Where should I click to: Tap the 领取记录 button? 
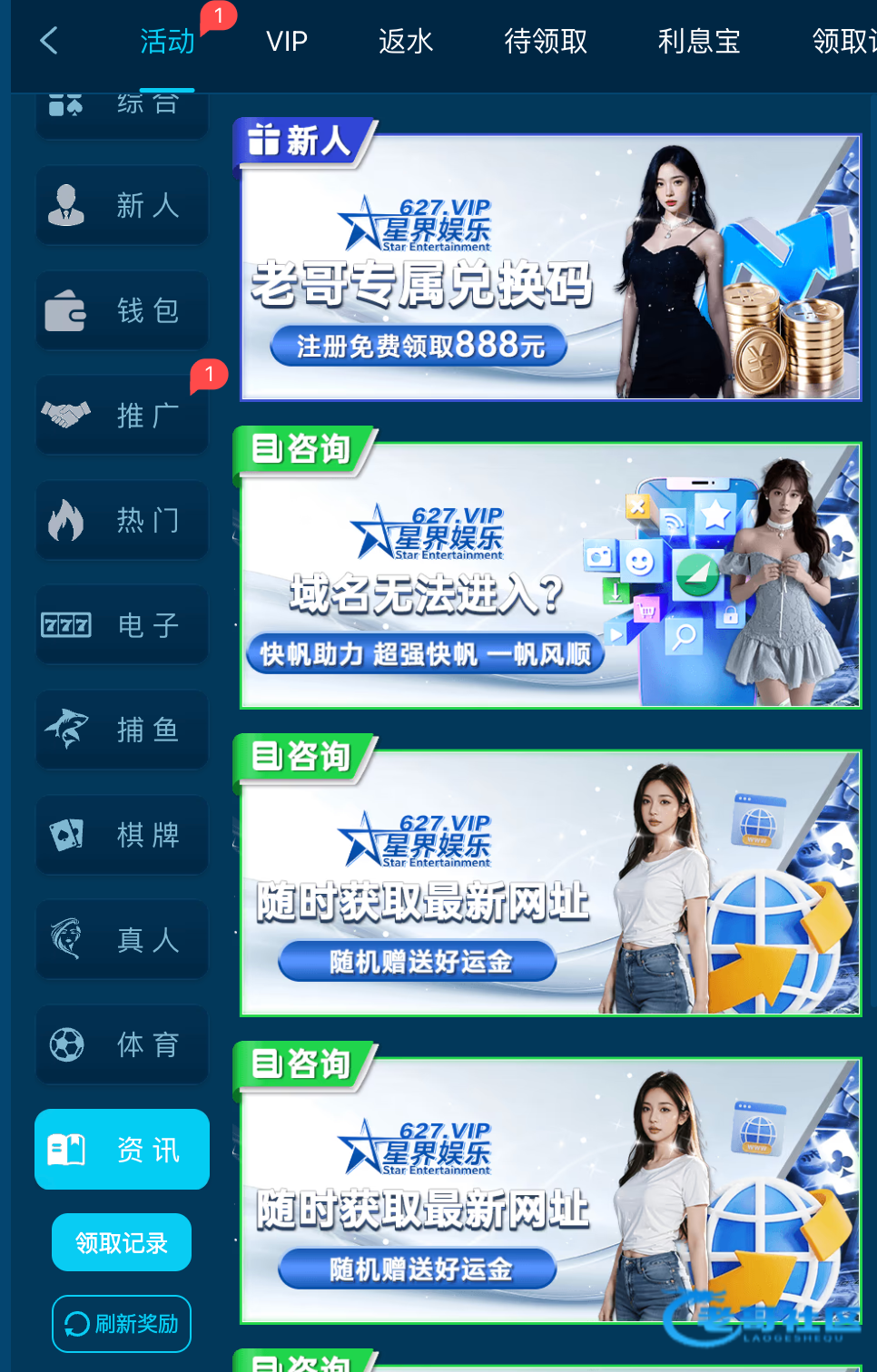pyautogui.click(x=122, y=1242)
